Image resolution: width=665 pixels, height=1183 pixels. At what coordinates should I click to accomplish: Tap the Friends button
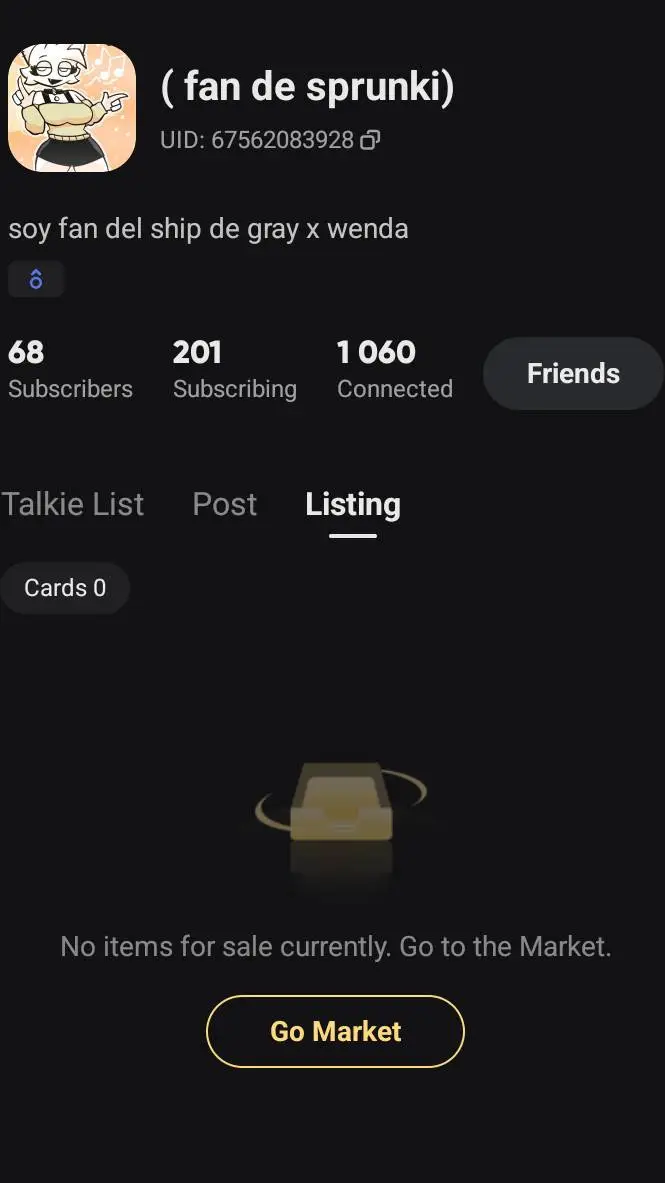[573, 373]
